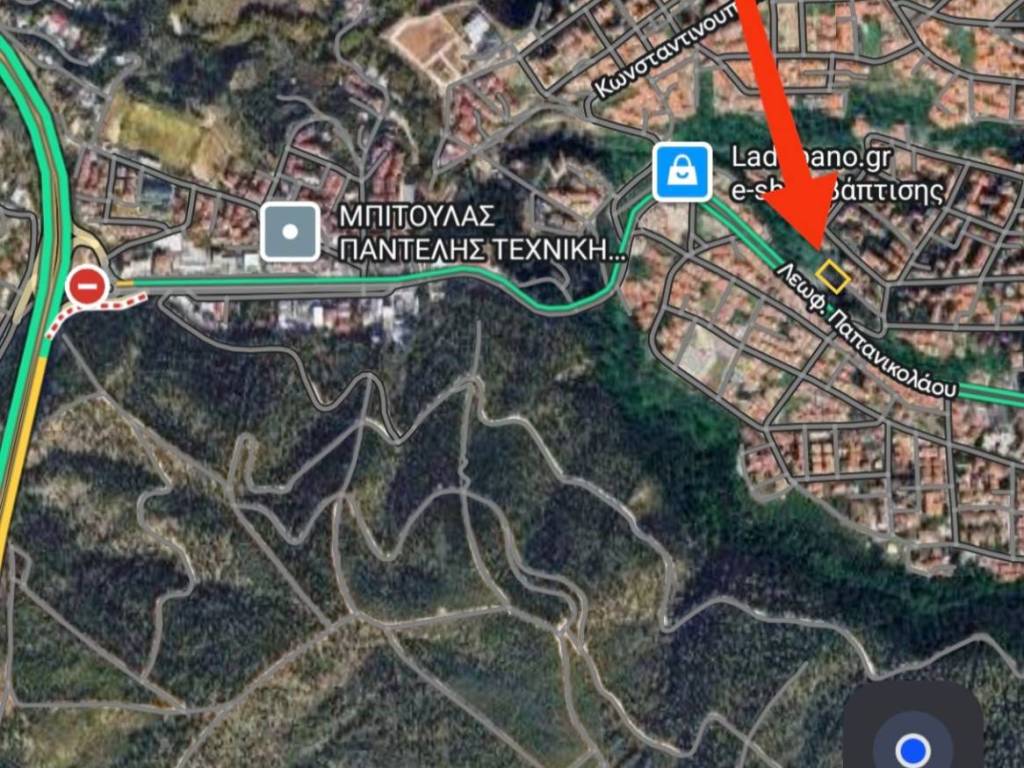This screenshot has width=1024, height=768.
Task: Center the map on my location
Action: pos(912,747)
